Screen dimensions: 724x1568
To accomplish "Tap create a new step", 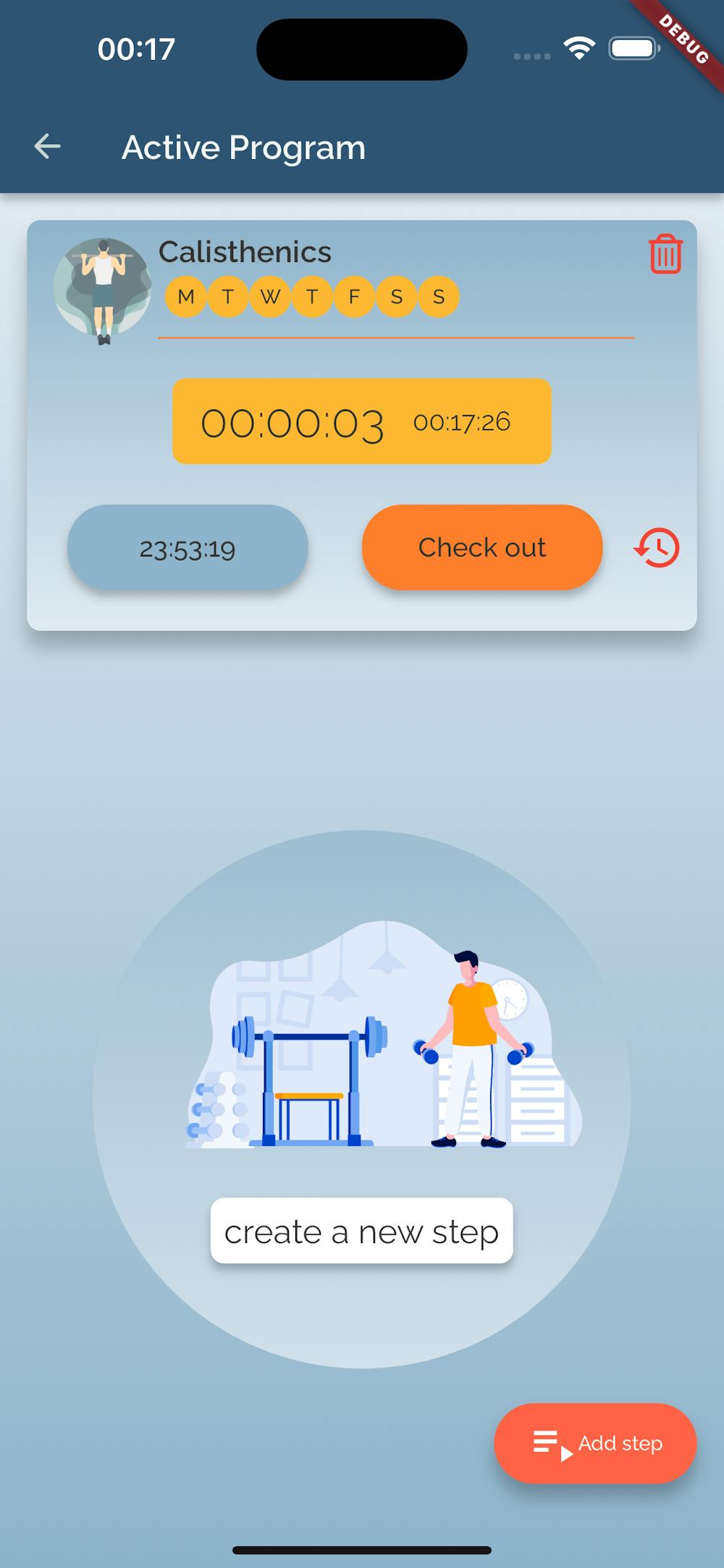I will pos(361,1231).
